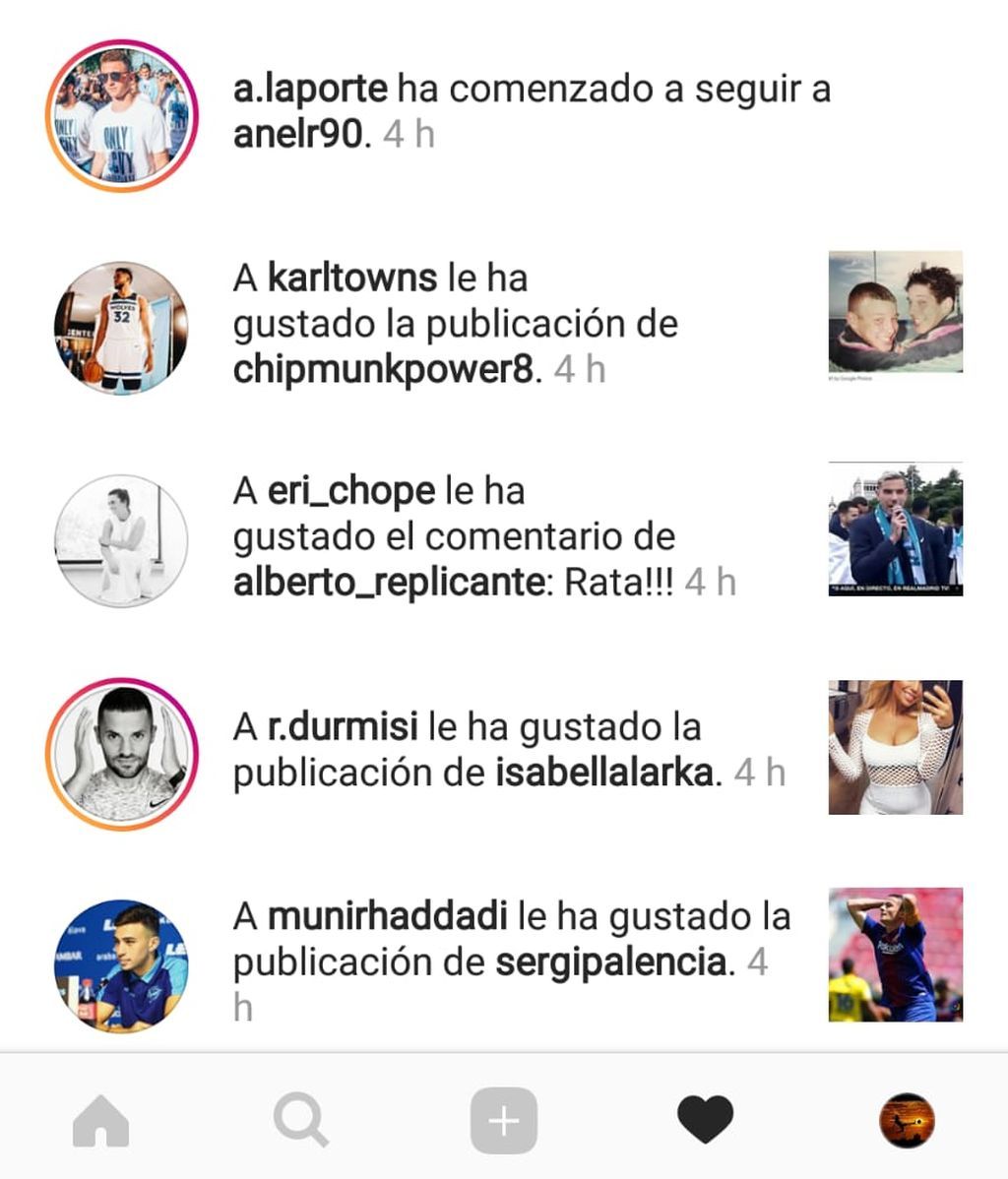This screenshot has width=1008, height=1179.
Task: Open the post alberto_replicante commented on
Action: 895,529
